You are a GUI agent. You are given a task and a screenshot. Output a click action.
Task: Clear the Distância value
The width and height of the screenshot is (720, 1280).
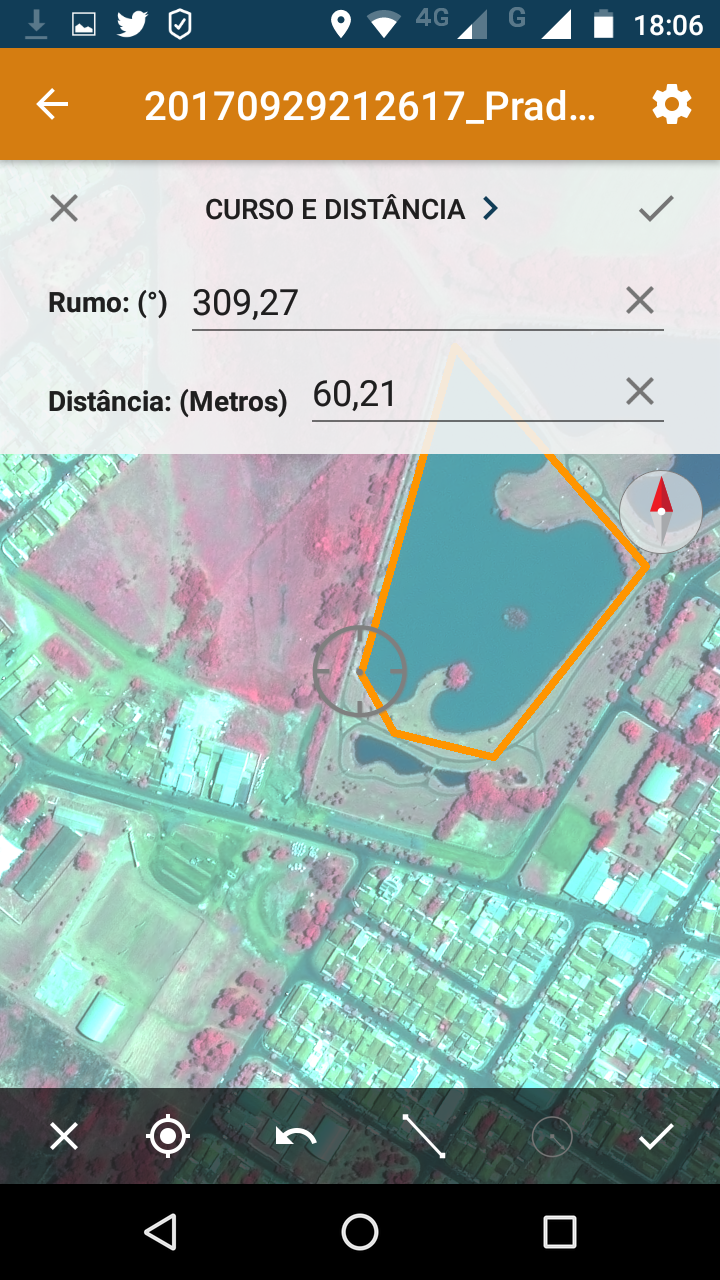pos(640,391)
